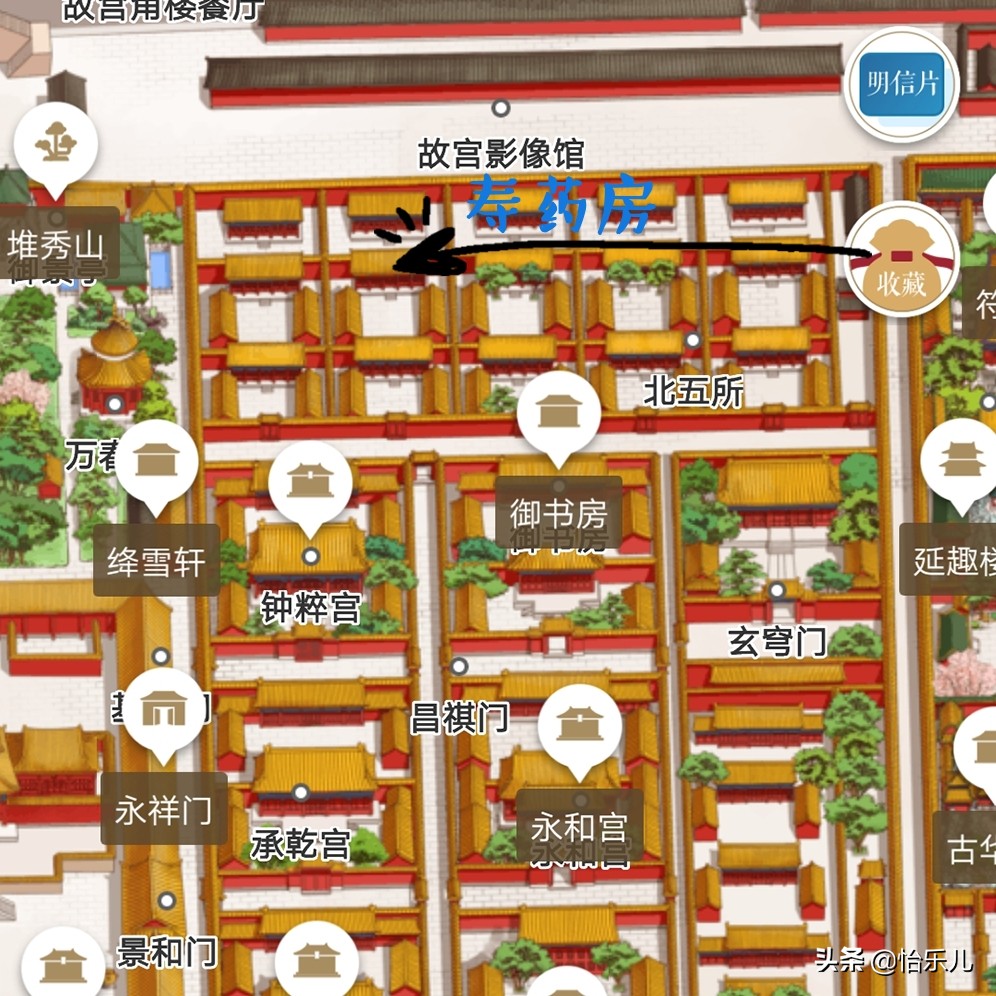Screen dimensions: 996x996
Task: Open the 玄穹门 point marker
Action: (777, 591)
